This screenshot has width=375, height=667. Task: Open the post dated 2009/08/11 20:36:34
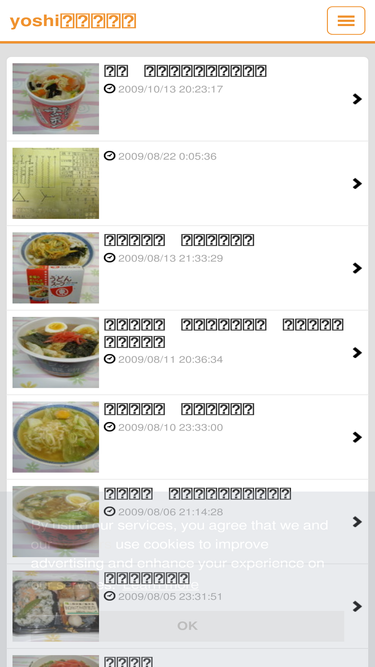[x=187, y=352]
